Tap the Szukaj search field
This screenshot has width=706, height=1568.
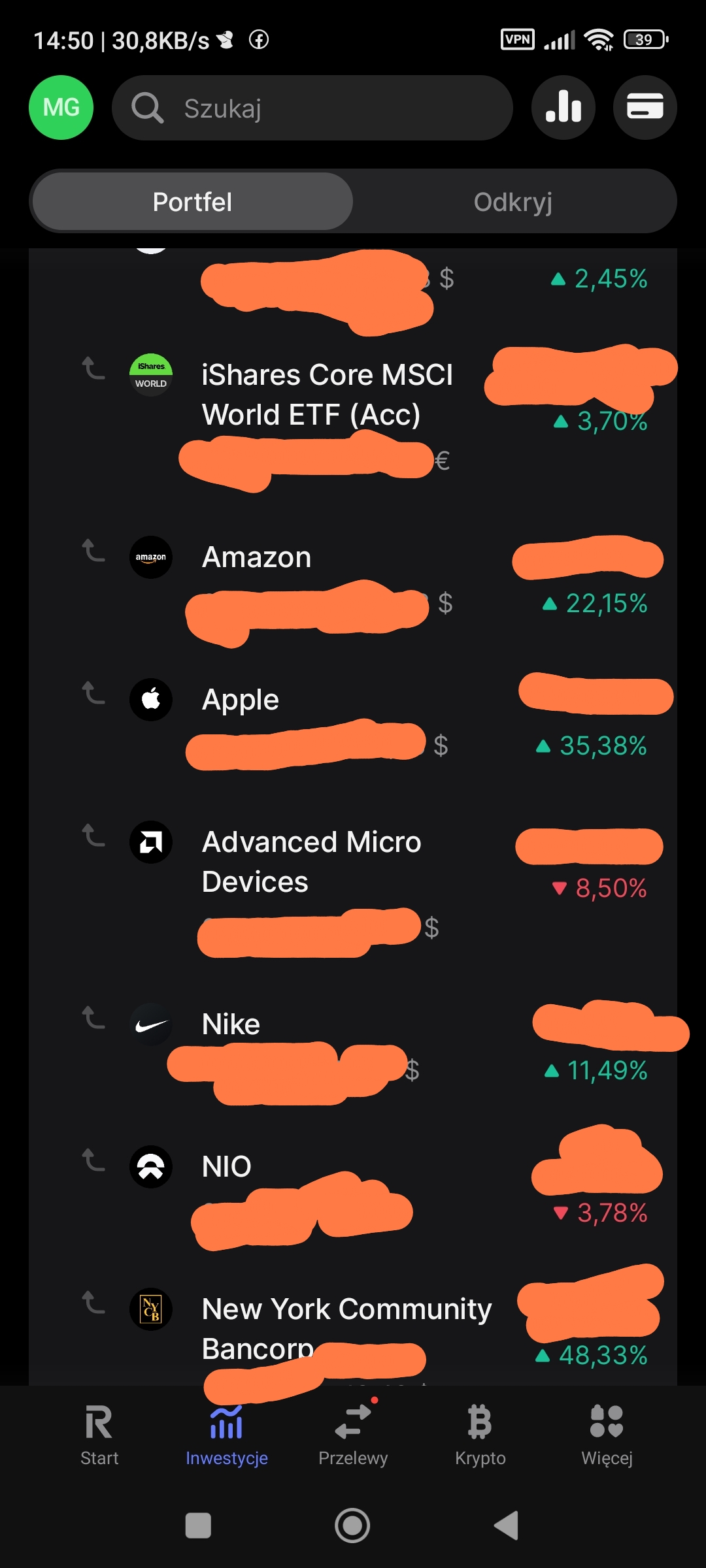(x=312, y=108)
